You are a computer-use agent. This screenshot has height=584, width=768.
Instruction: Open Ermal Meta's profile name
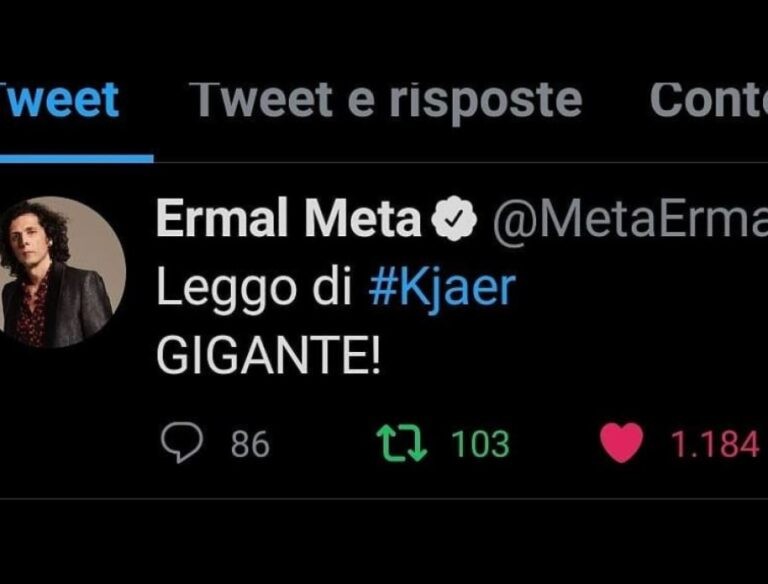pyautogui.click(x=289, y=218)
